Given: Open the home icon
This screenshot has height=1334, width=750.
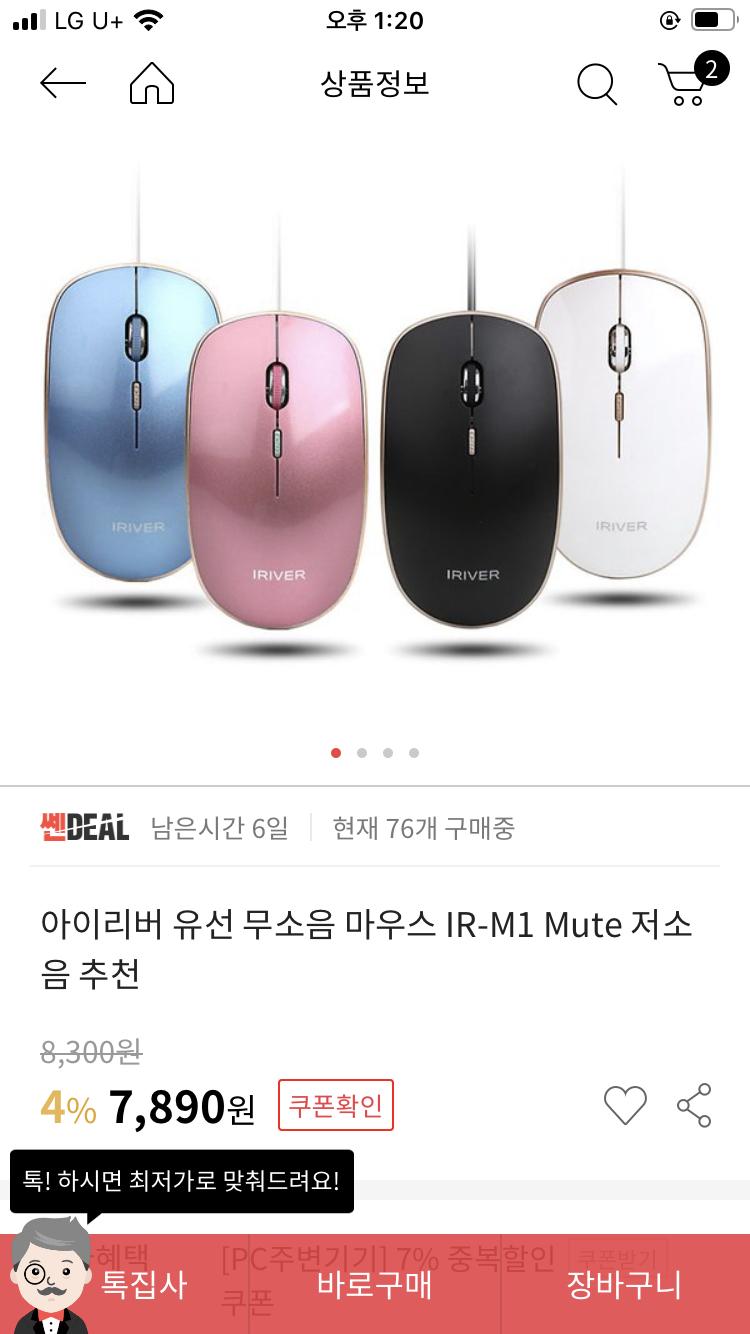Looking at the screenshot, I should click(152, 84).
